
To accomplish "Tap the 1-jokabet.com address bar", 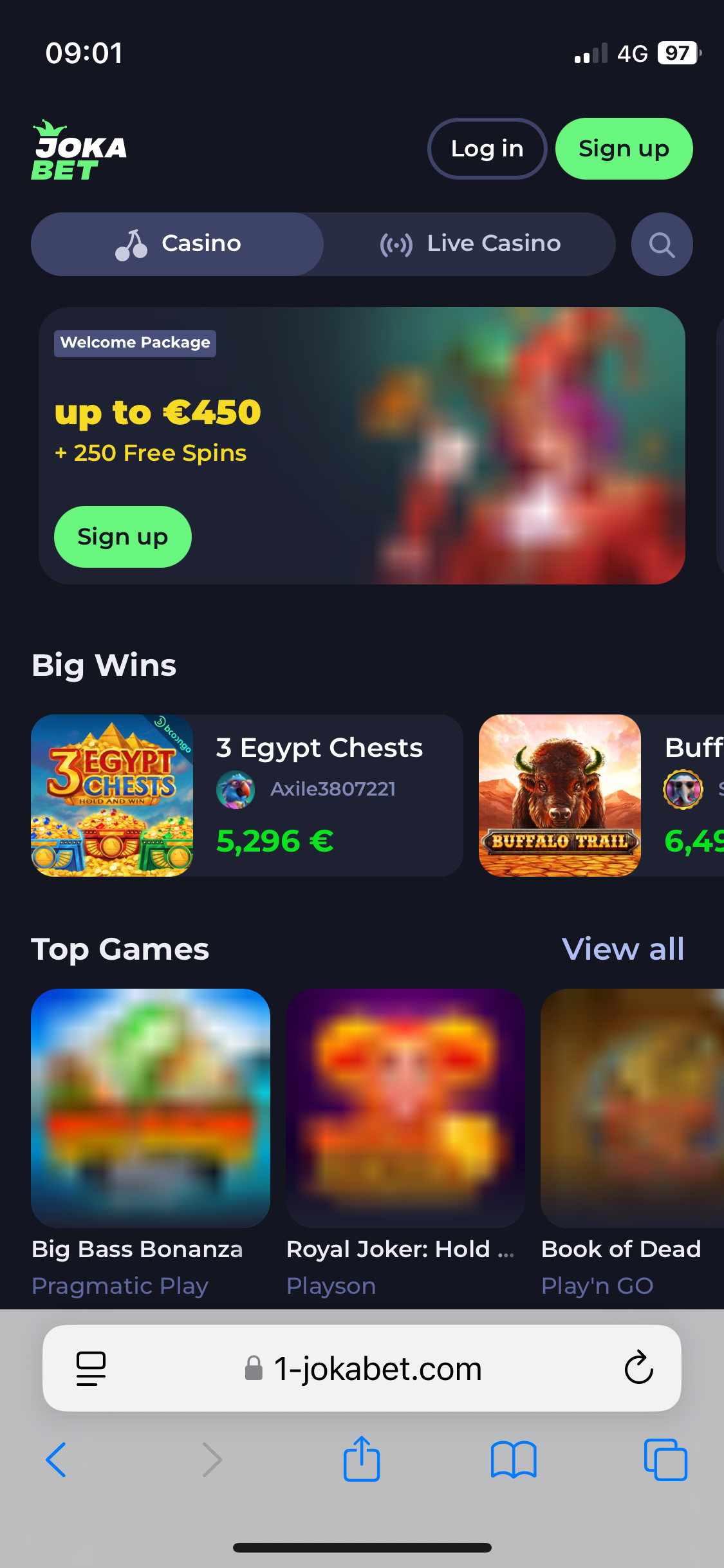I will [376, 1368].
